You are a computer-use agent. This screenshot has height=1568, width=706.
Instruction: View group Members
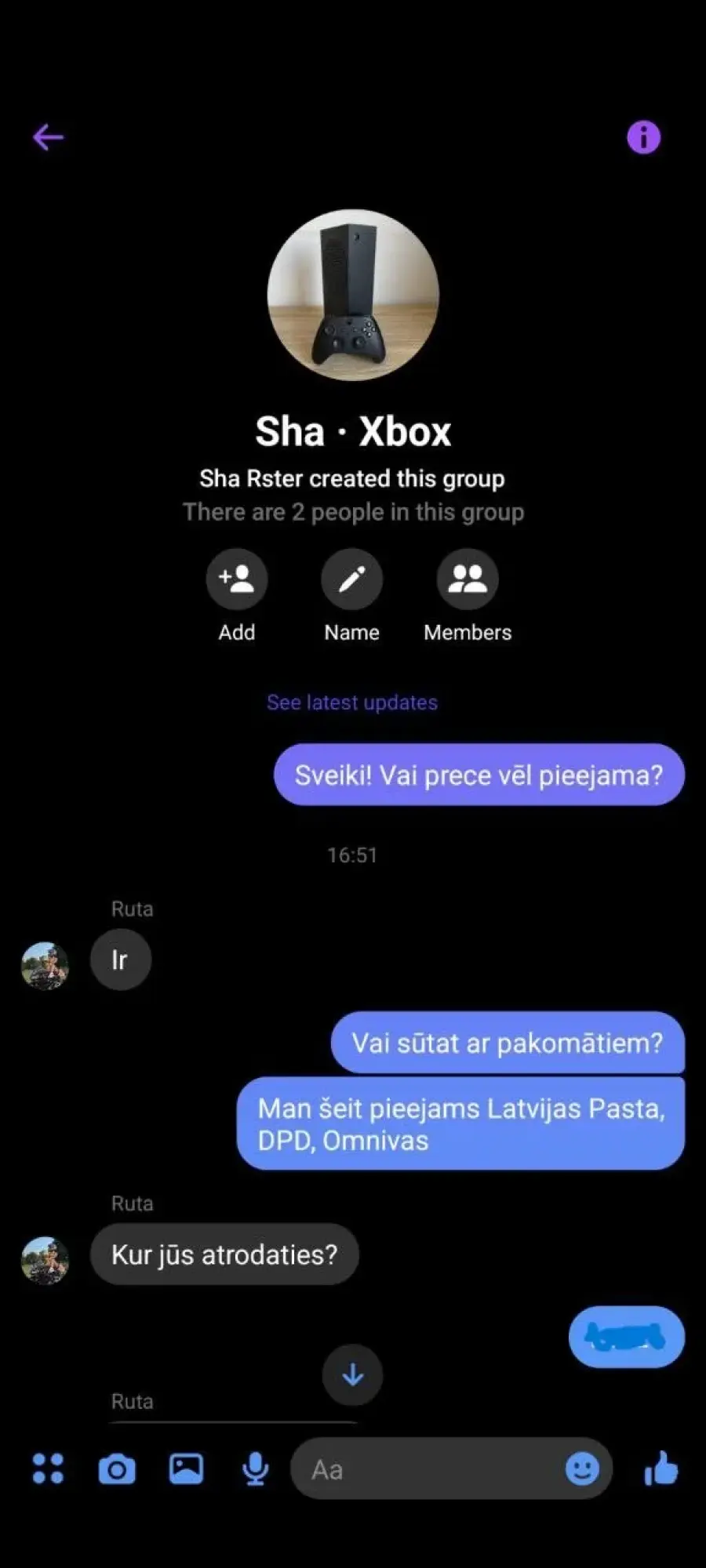coord(468,579)
